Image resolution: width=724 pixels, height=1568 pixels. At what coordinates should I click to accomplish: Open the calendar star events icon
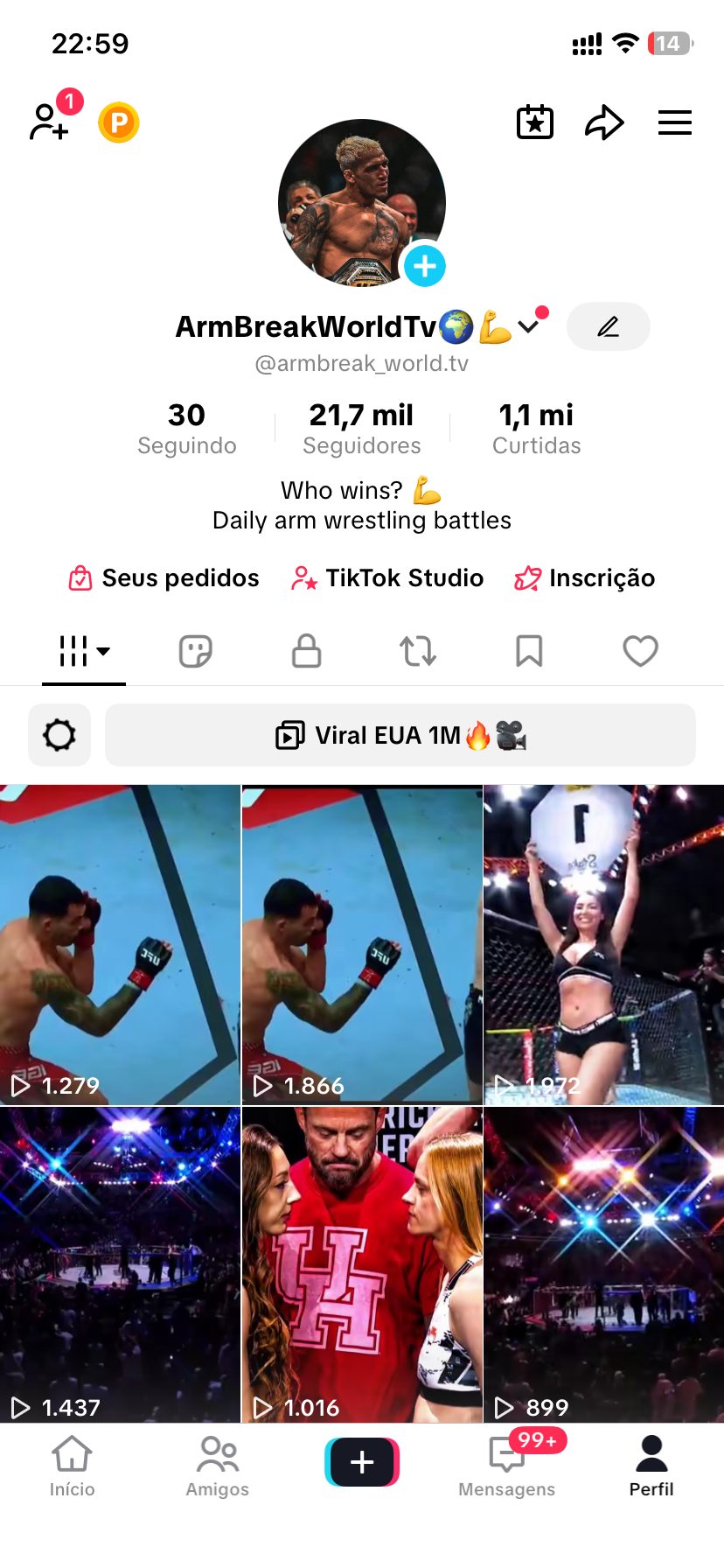pyautogui.click(x=535, y=122)
